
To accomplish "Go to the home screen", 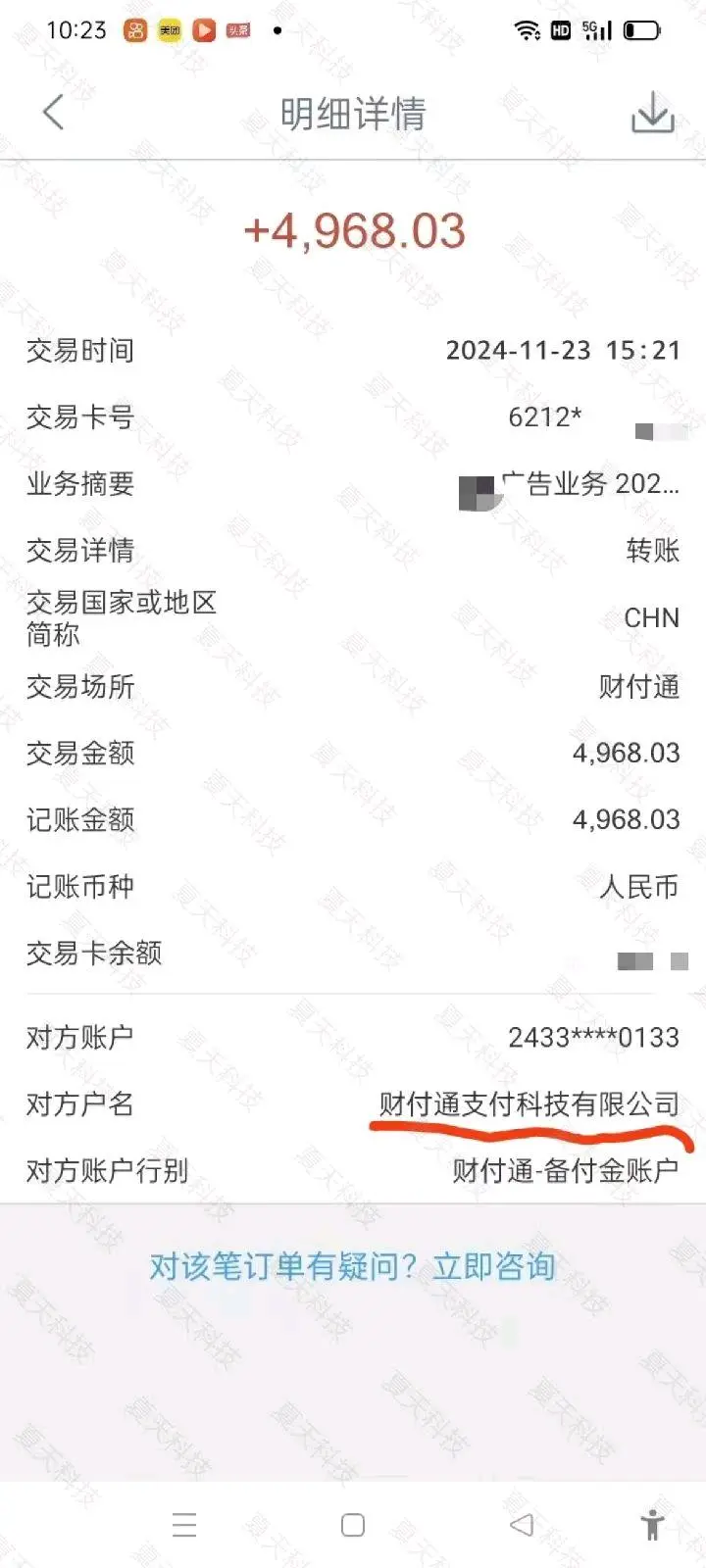I will (x=353, y=1525).
